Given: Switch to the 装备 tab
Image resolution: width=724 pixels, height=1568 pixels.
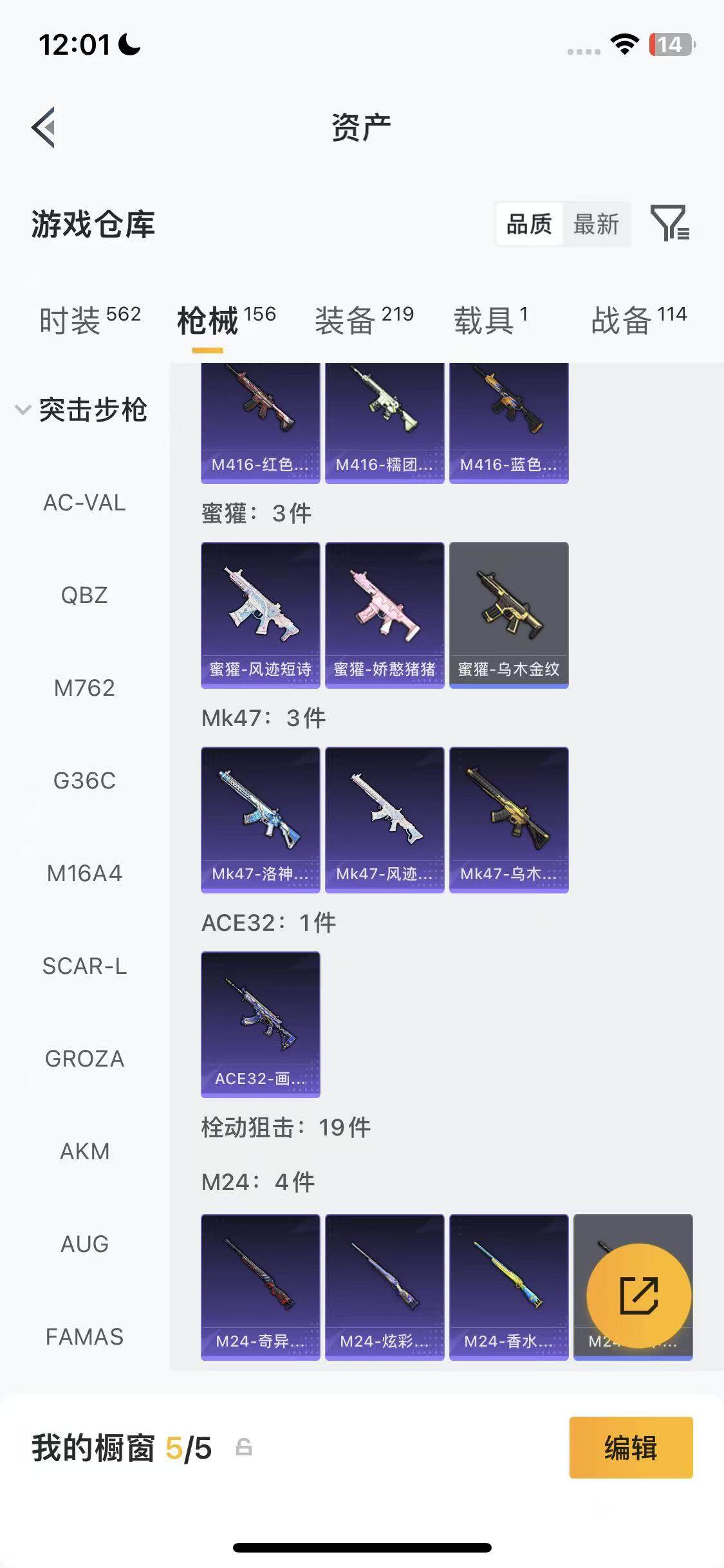Looking at the screenshot, I should pyautogui.click(x=364, y=320).
